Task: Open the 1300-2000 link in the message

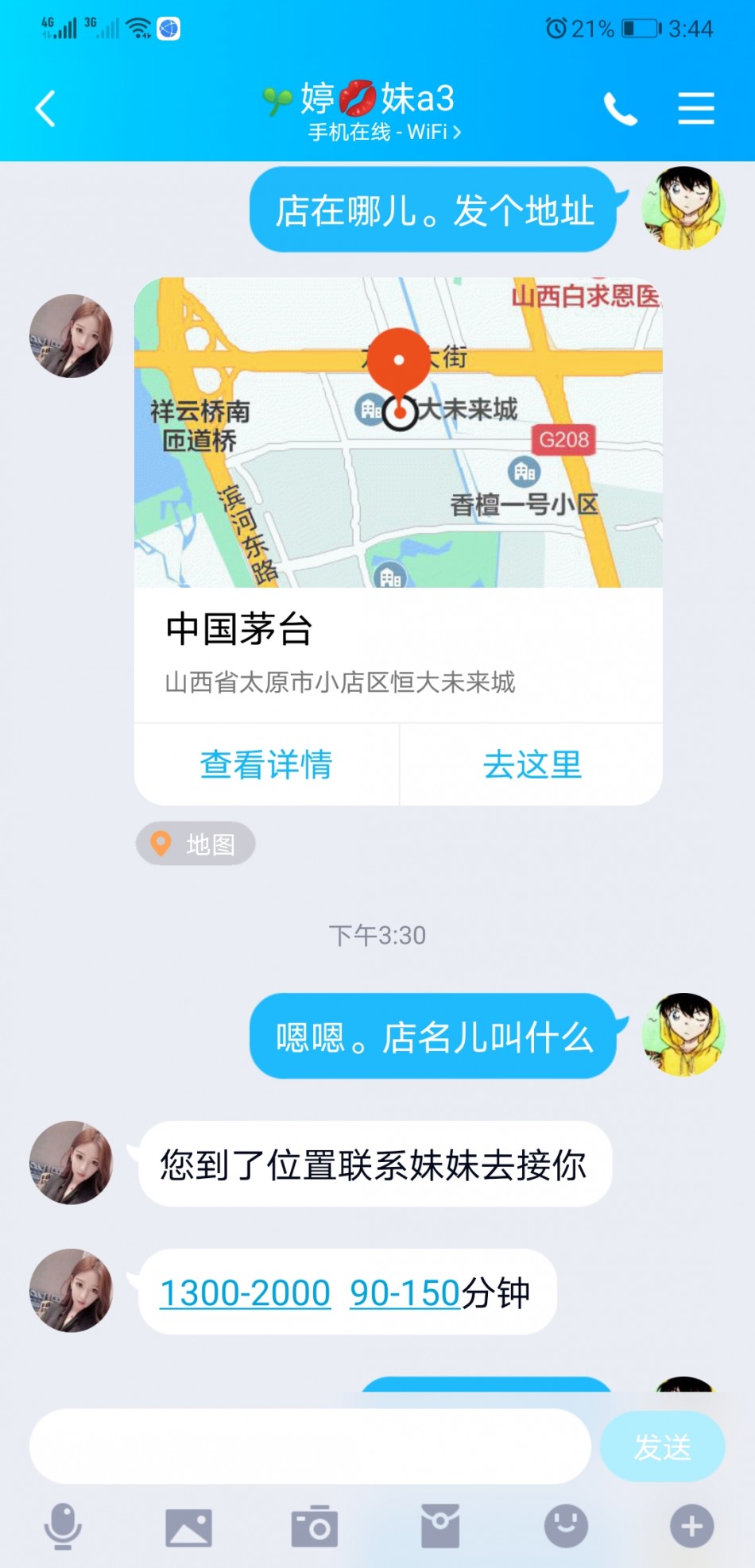Action: (x=245, y=1293)
